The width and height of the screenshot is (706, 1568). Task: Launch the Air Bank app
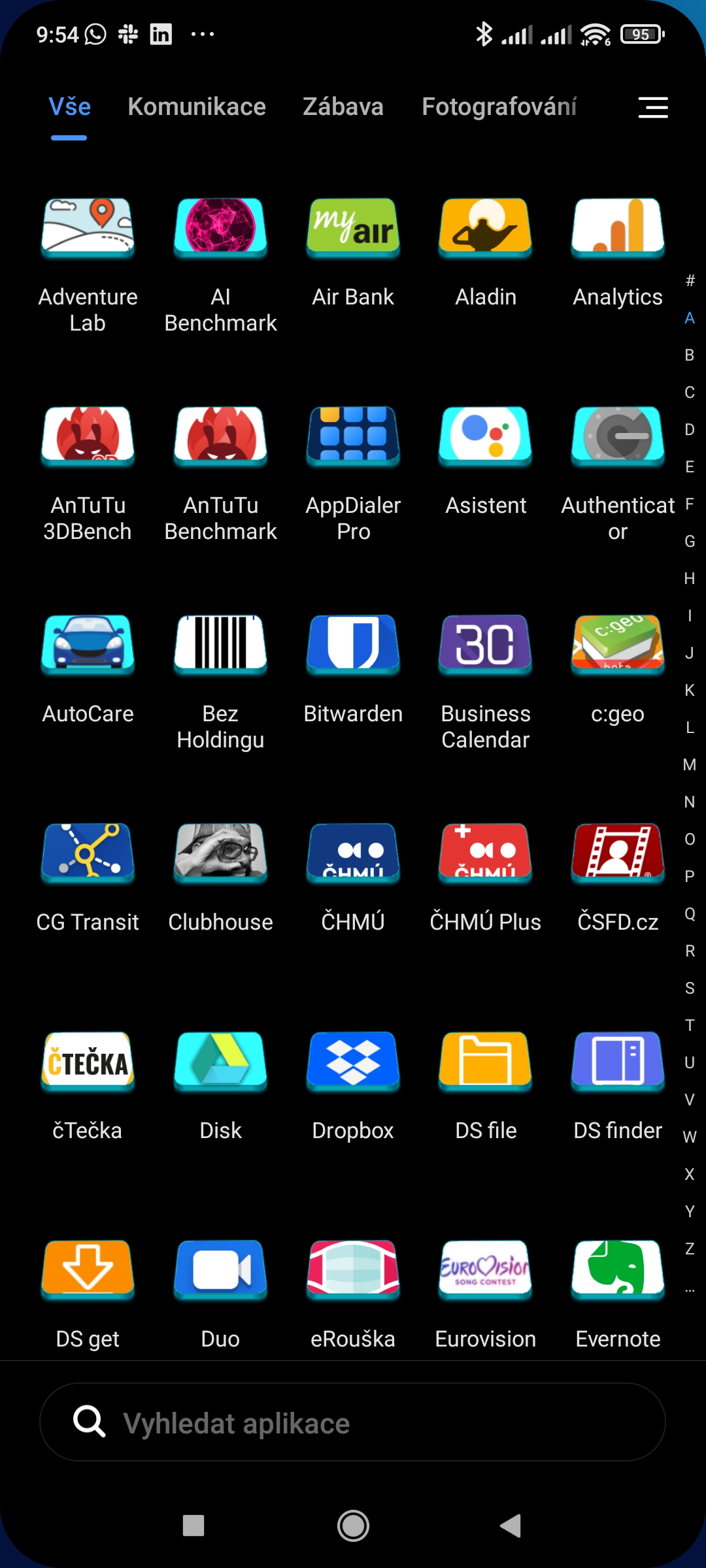point(353,229)
